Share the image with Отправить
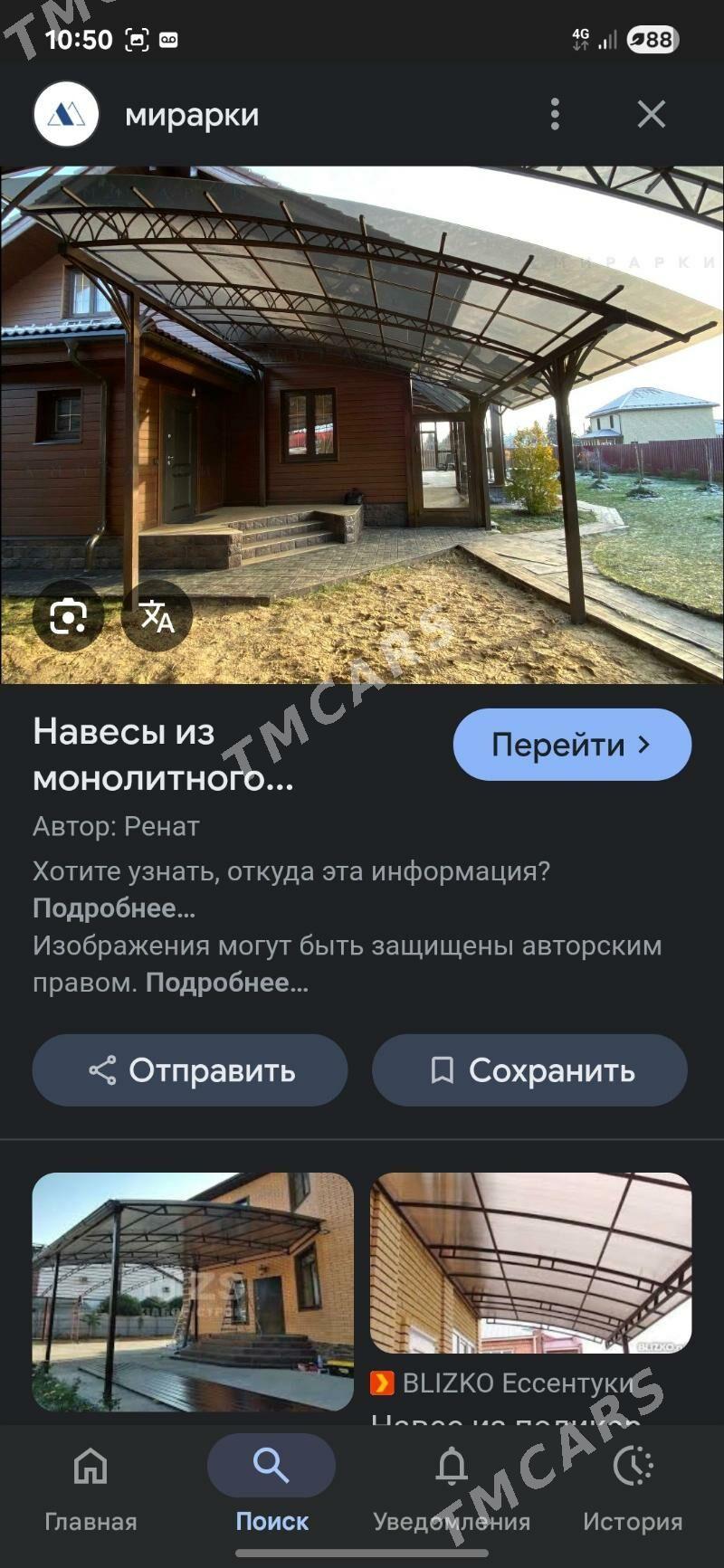Image resolution: width=724 pixels, height=1568 pixels. [x=190, y=1070]
